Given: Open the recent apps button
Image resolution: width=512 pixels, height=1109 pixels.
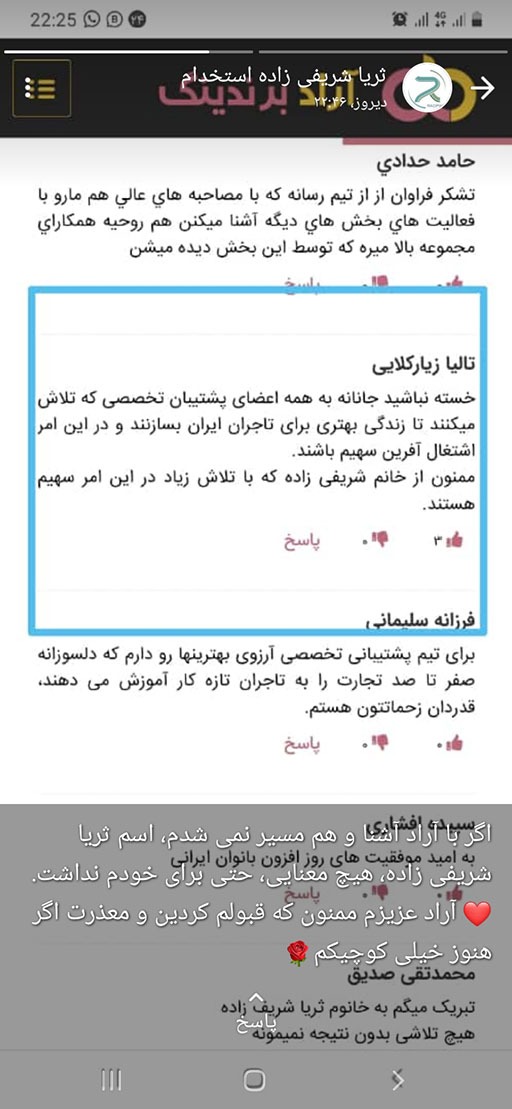Looking at the screenshot, I should 111,1079.
